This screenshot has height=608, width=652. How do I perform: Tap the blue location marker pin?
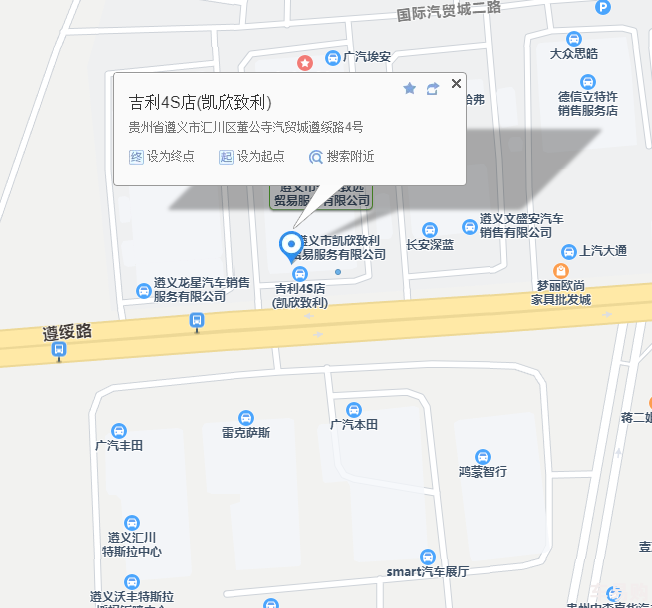click(x=291, y=244)
